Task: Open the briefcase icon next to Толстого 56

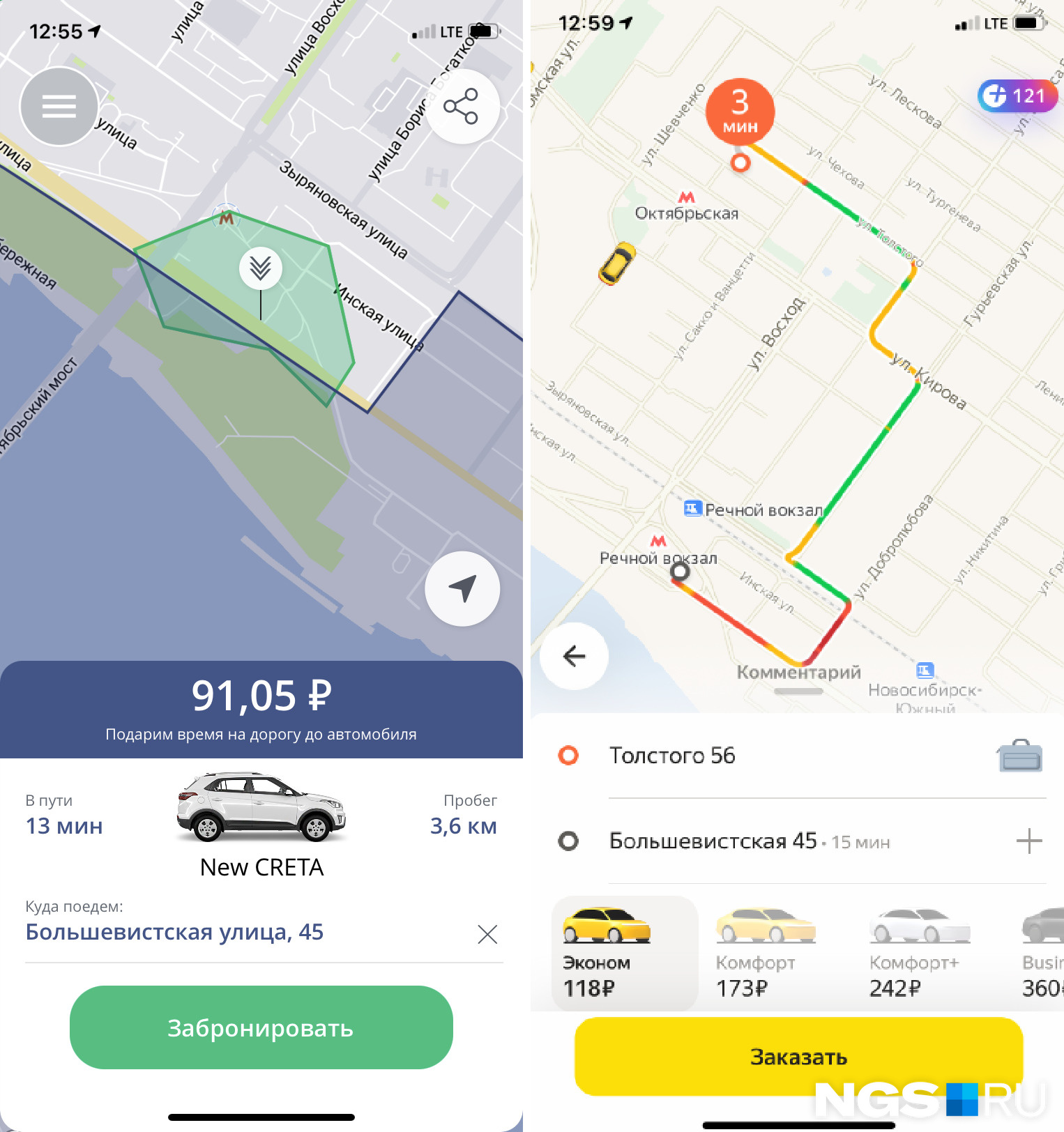Action: 1020,756
